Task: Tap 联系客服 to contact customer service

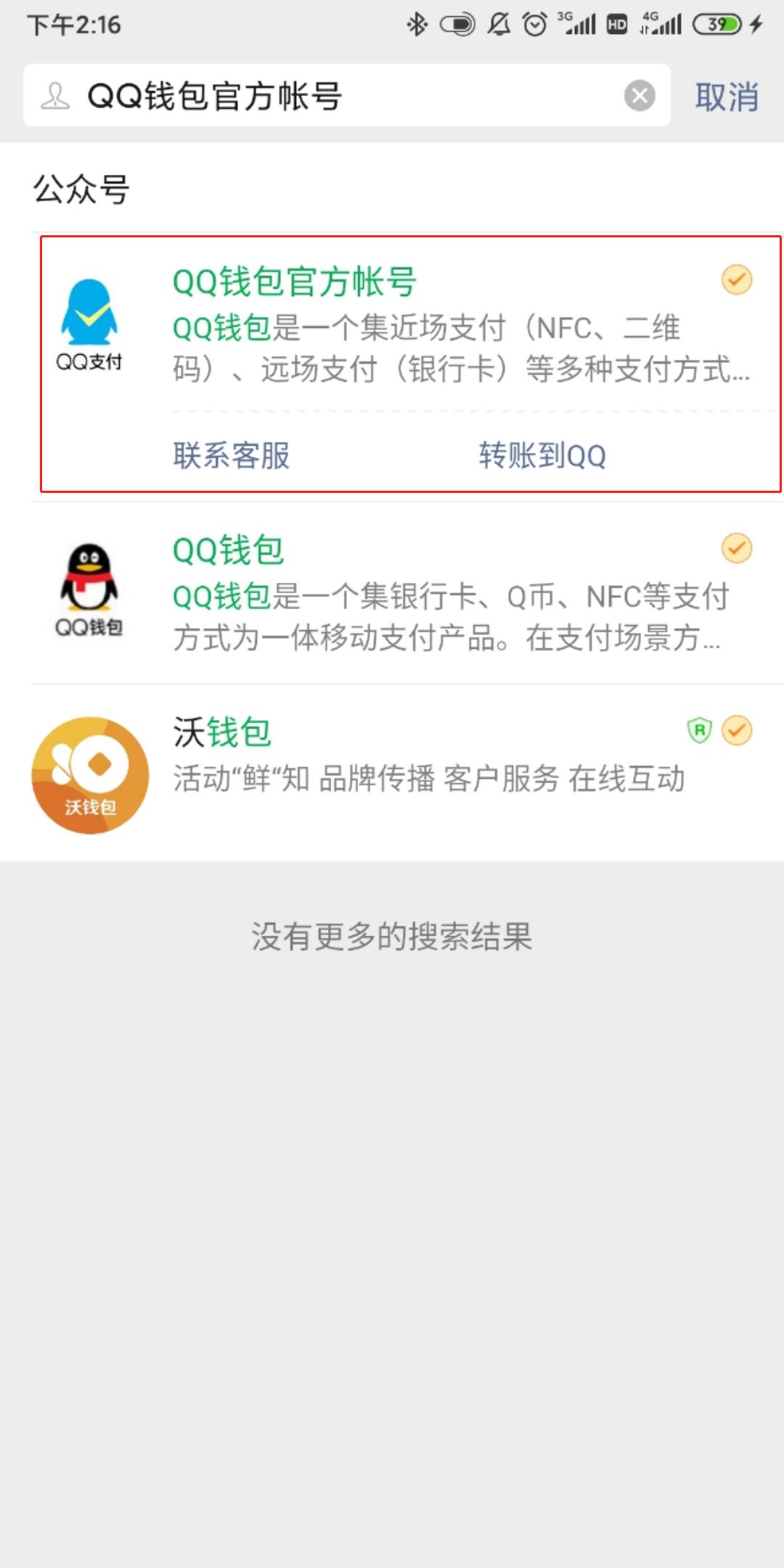Action: click(x=232, y=456)
